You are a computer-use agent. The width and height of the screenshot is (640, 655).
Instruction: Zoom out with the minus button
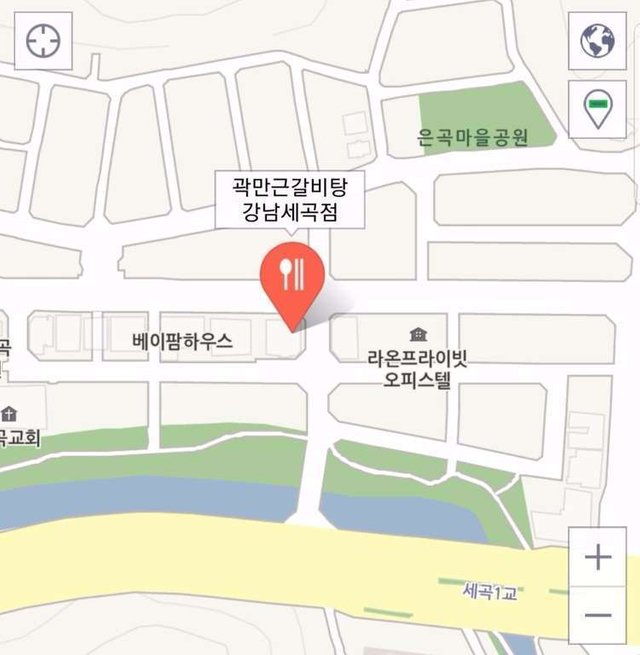point(597,614)
